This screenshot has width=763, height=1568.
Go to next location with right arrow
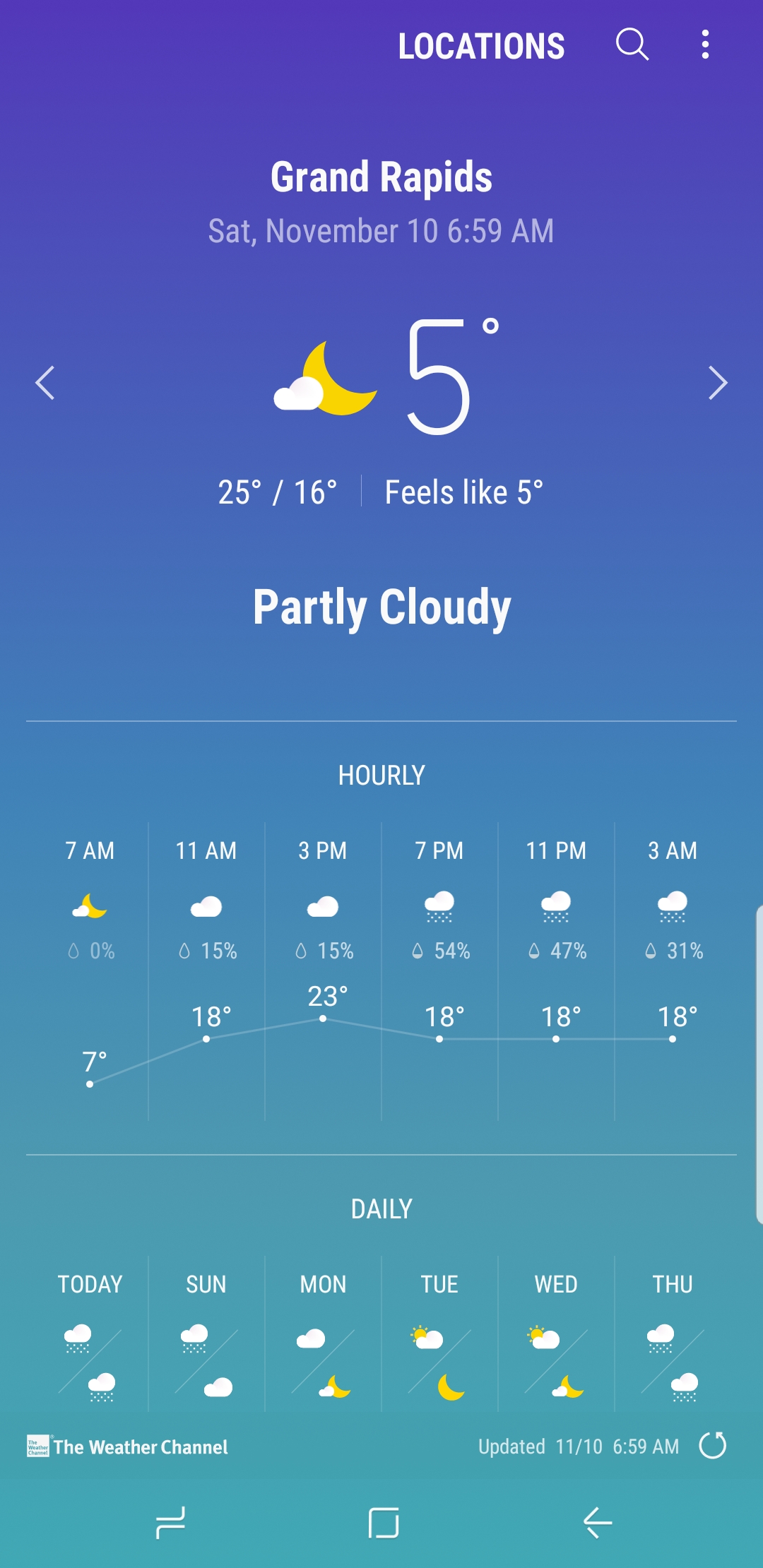pyautogui.click(x=718, y=383)
